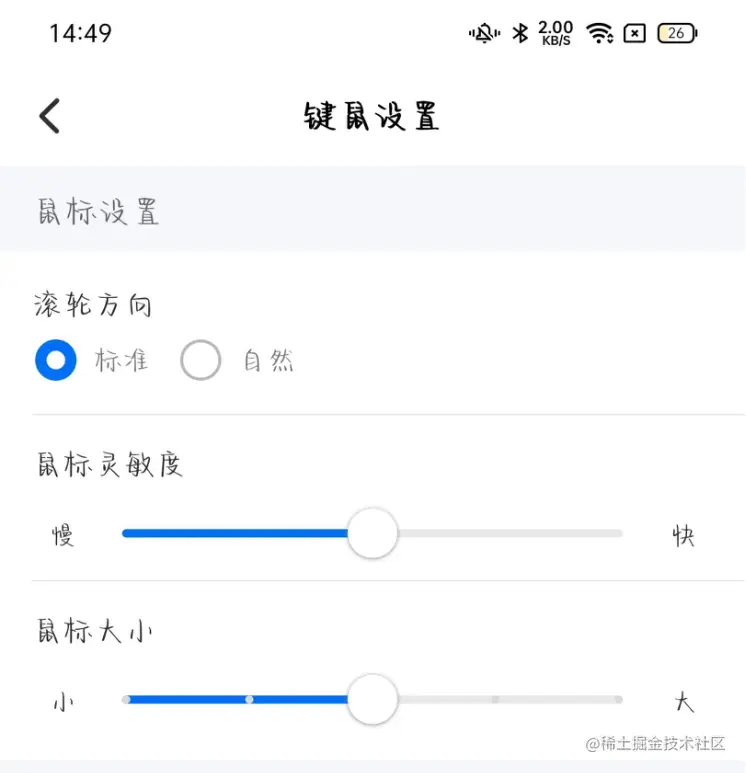Tap the Bluetooth icon in the status bar
Screen dimensions: 746x773
tap(520, 32)
